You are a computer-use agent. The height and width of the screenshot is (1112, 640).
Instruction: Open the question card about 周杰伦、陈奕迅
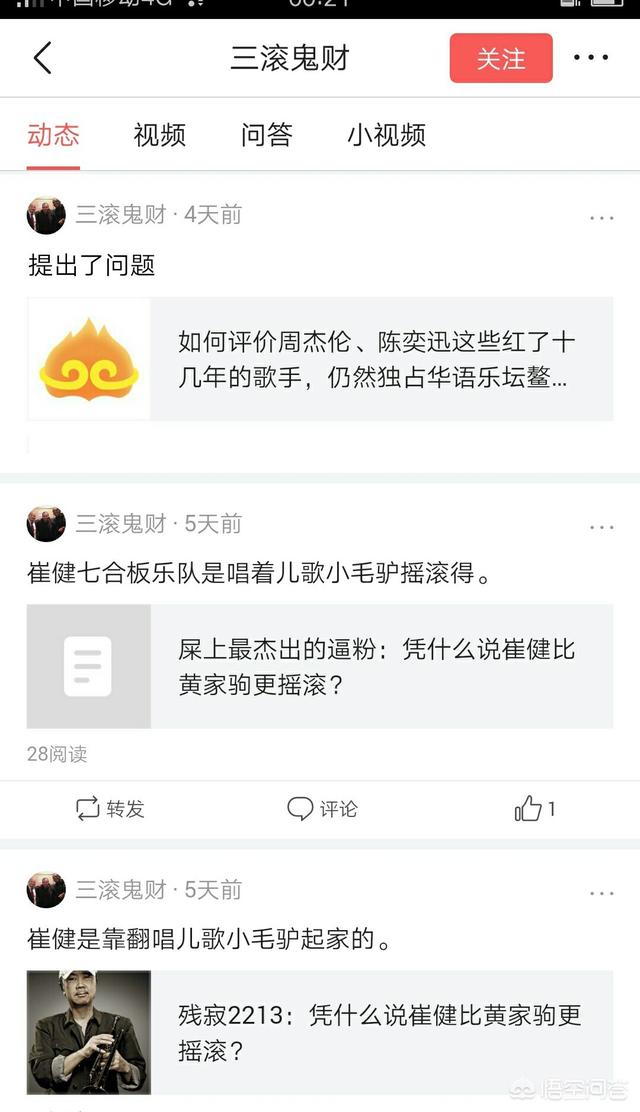coord(320,359)
